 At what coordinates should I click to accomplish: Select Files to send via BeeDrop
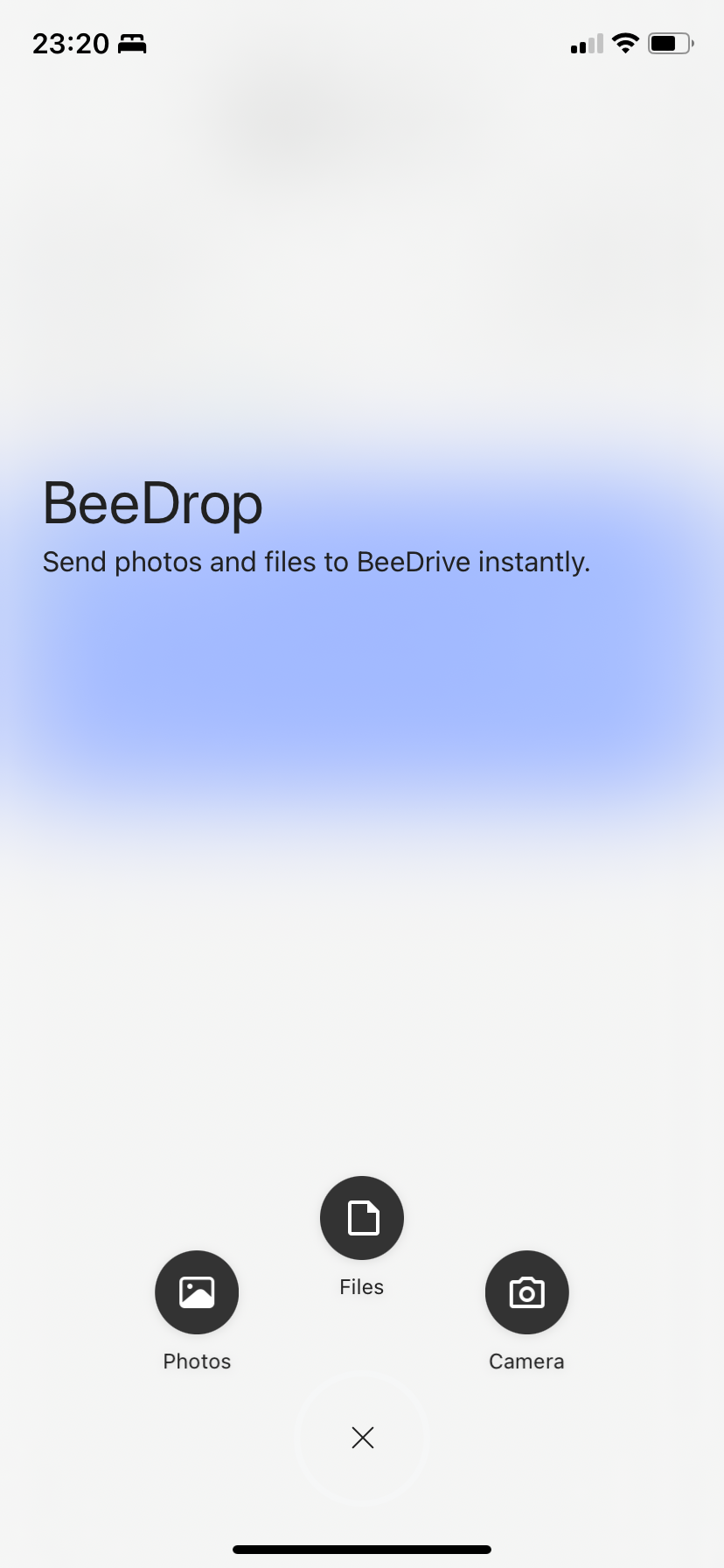(362, 1217)
